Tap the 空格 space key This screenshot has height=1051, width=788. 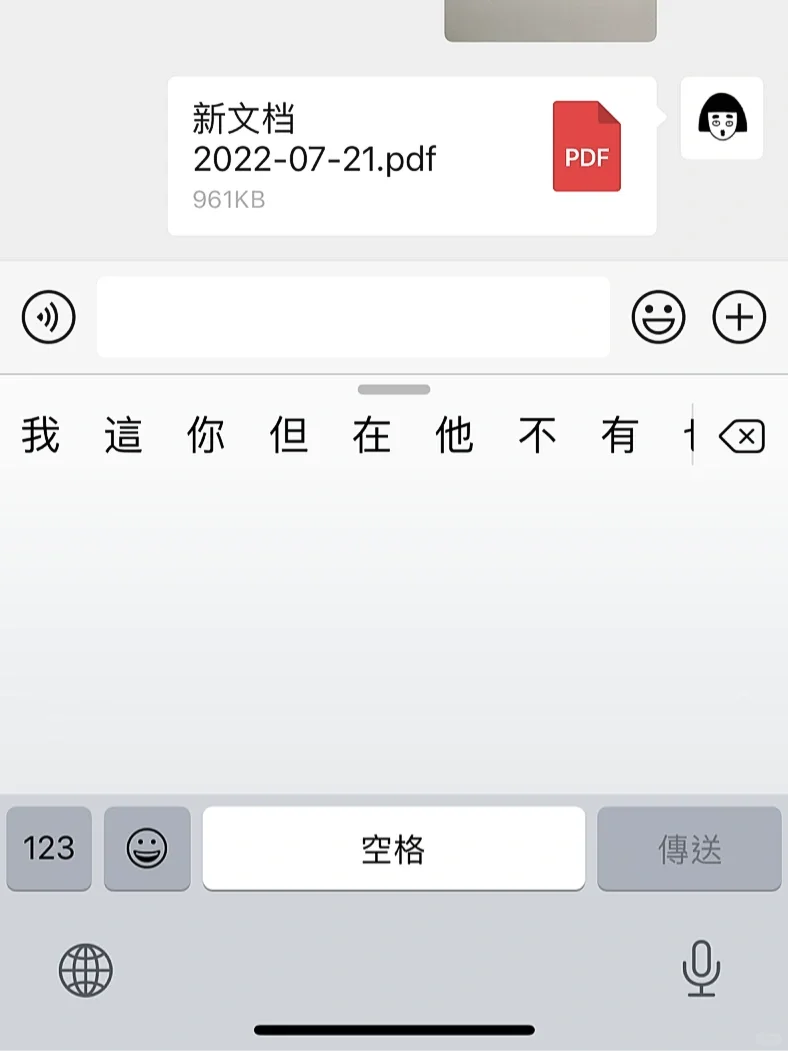click(x=393, y=849)
